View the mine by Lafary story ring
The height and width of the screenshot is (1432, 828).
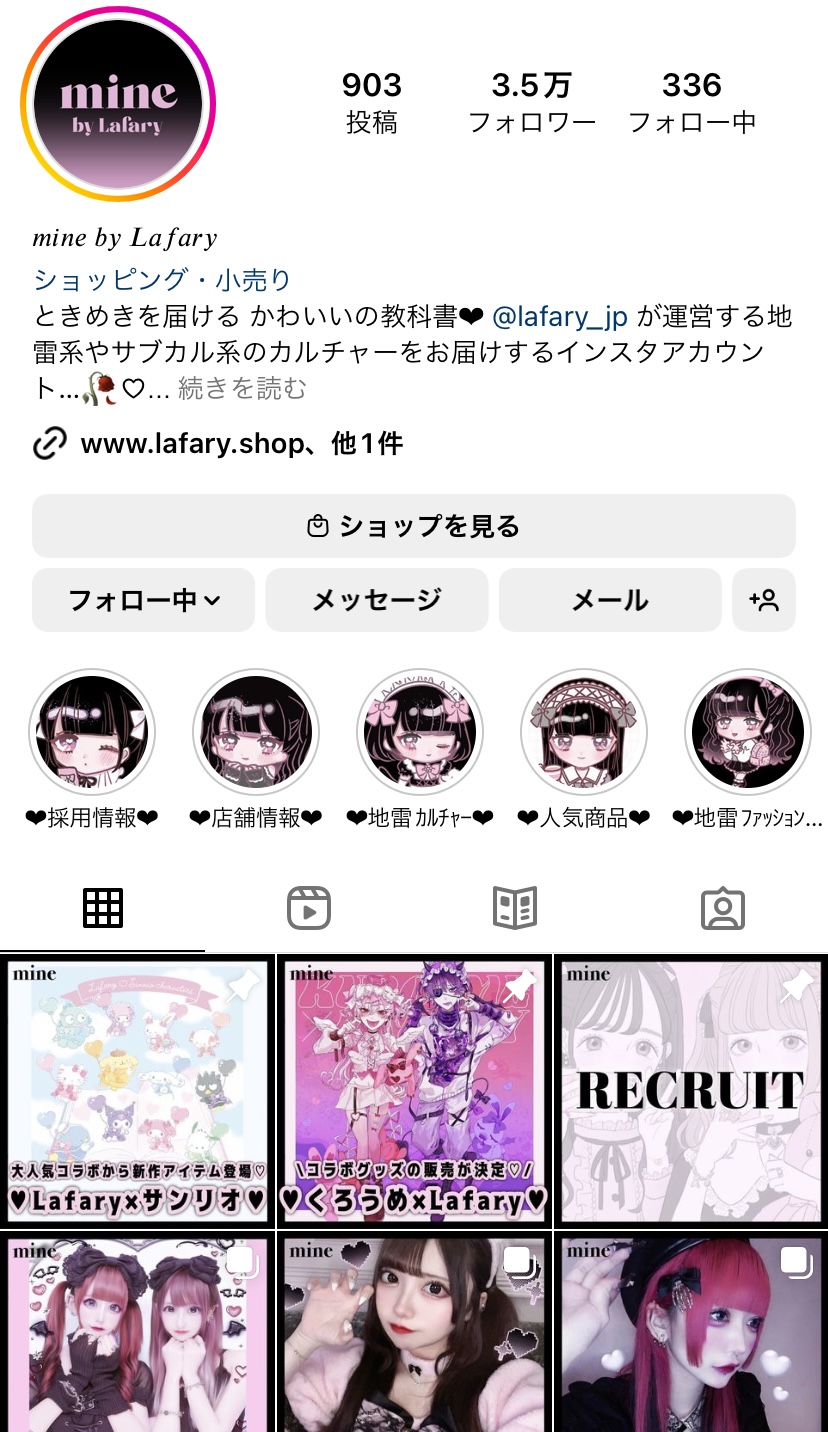coord(117,104)
